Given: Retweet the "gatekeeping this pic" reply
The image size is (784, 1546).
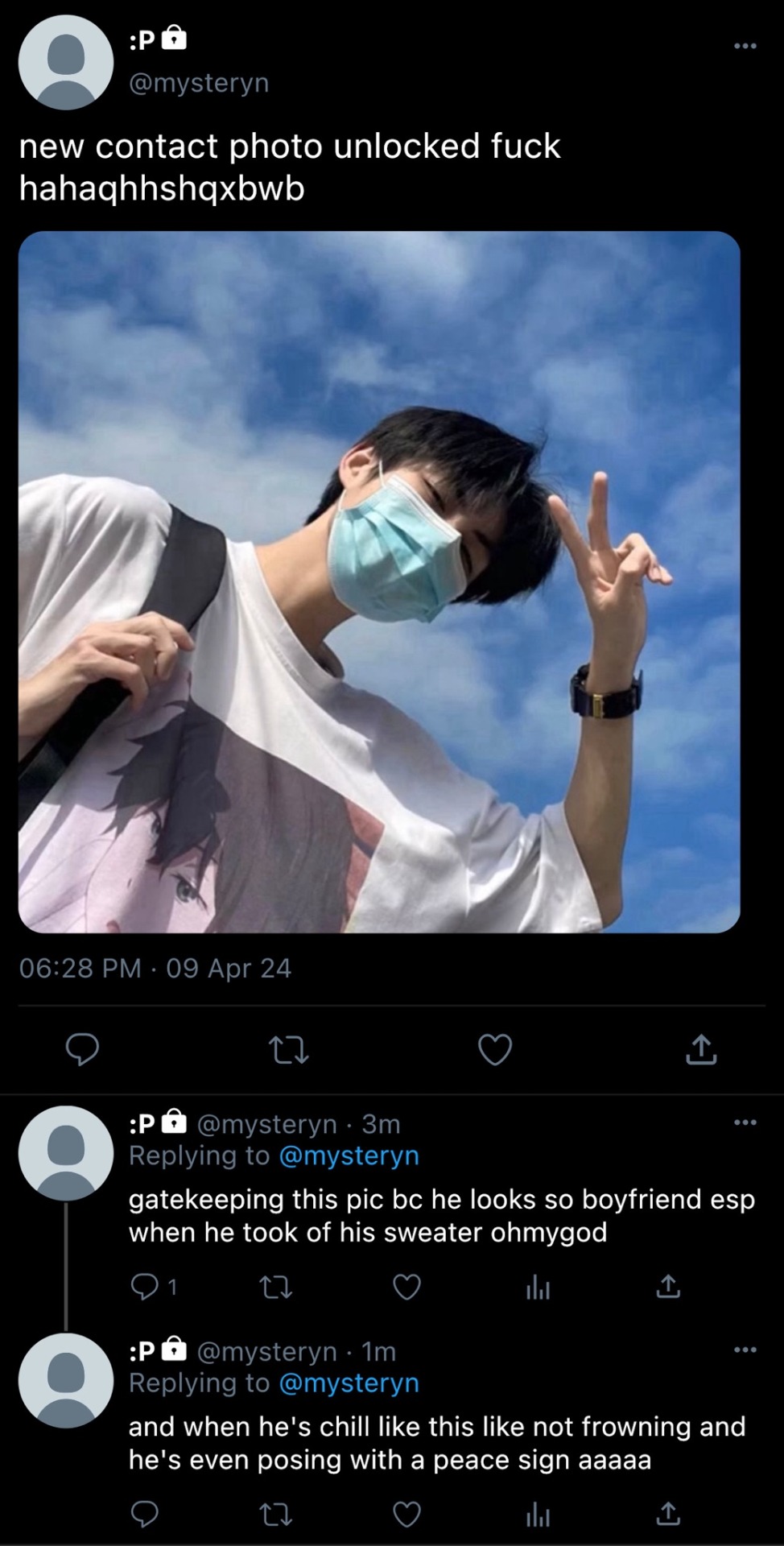Looking at the screenshot, I should (276, 1288).
